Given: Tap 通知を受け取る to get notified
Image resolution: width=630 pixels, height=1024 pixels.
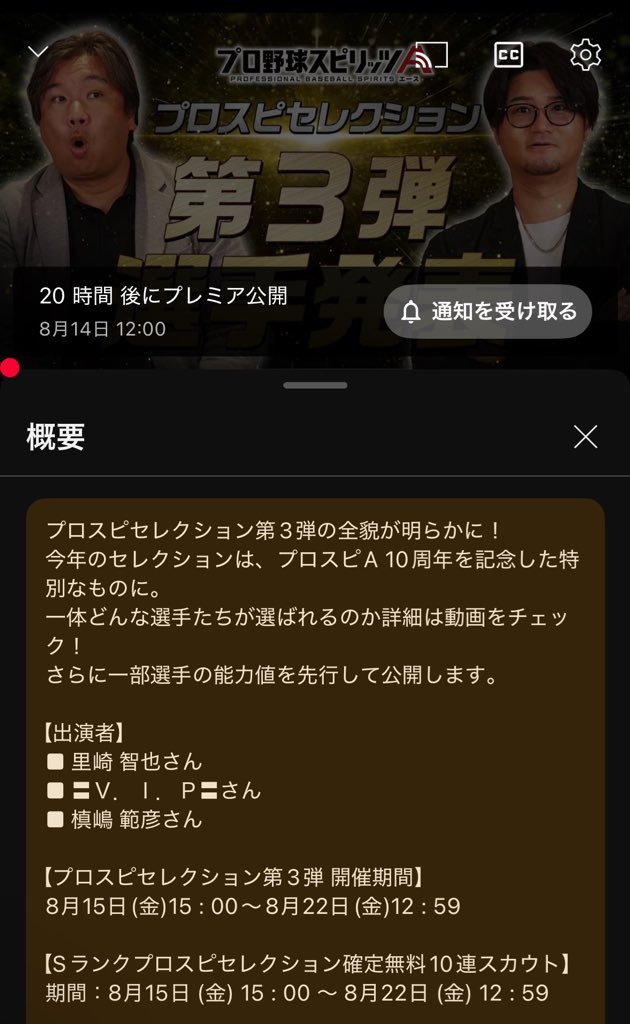Looking at the screenshot, I should [x=488, y=312].
